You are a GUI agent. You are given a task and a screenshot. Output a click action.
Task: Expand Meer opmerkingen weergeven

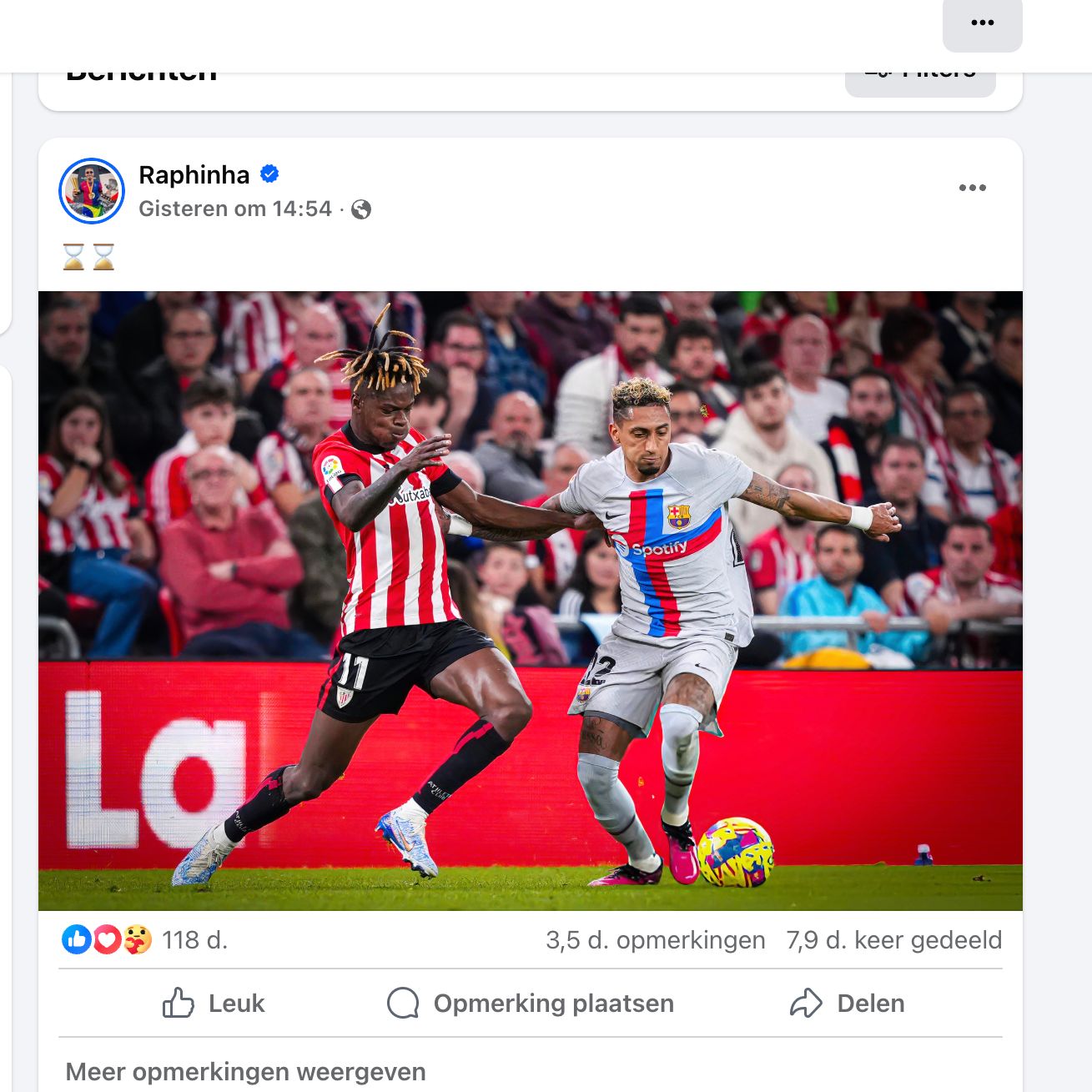tap(245, 1071)
